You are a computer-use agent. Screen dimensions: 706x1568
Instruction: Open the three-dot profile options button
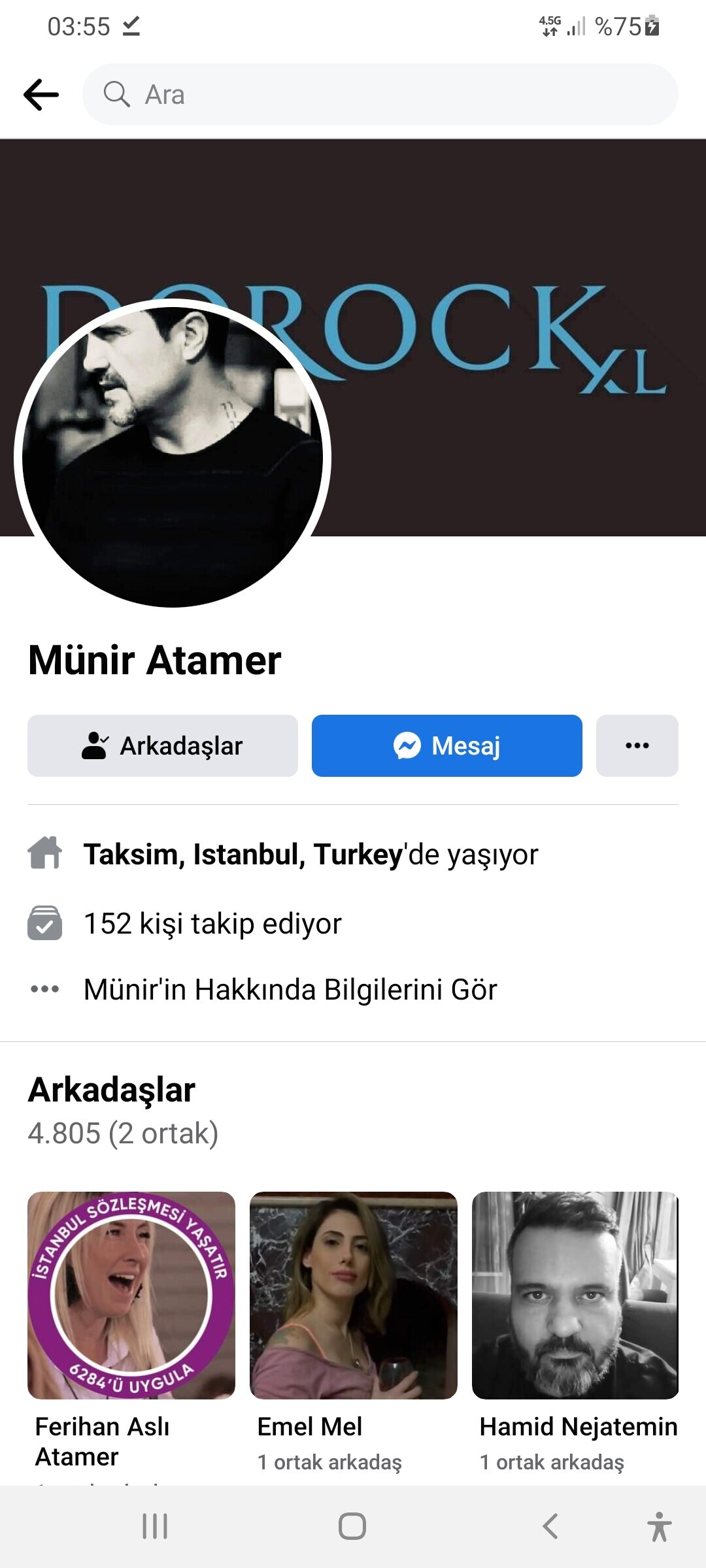(x=637, y=745)
